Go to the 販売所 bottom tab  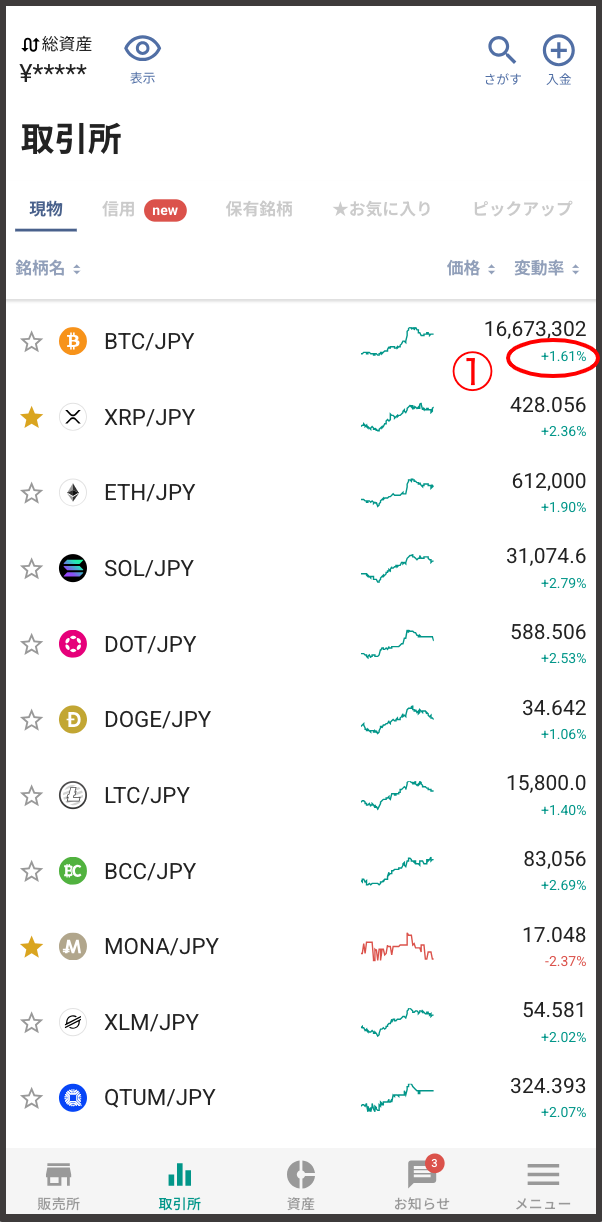(59, 1185)
